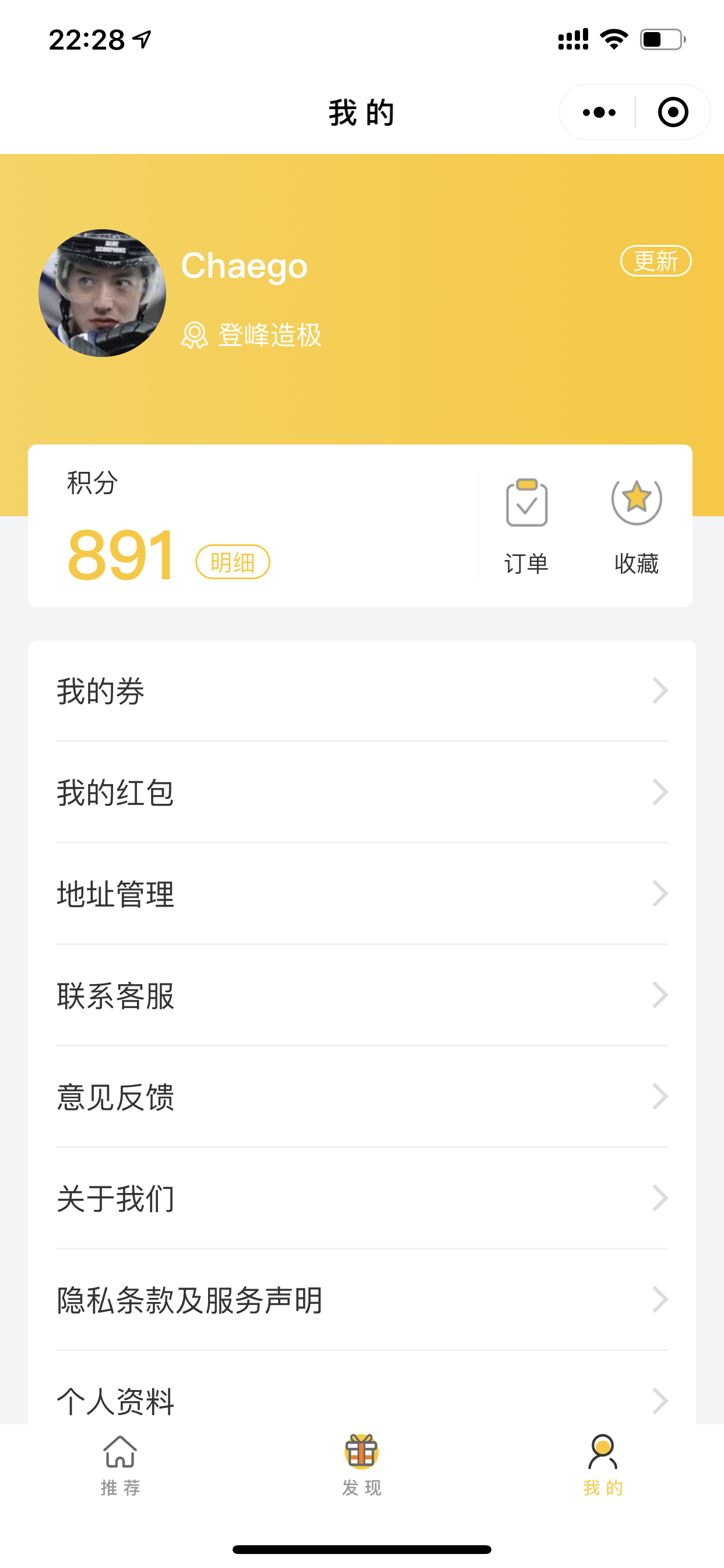
Task: Open 意见反馈 feedback
Action: 362,1097
